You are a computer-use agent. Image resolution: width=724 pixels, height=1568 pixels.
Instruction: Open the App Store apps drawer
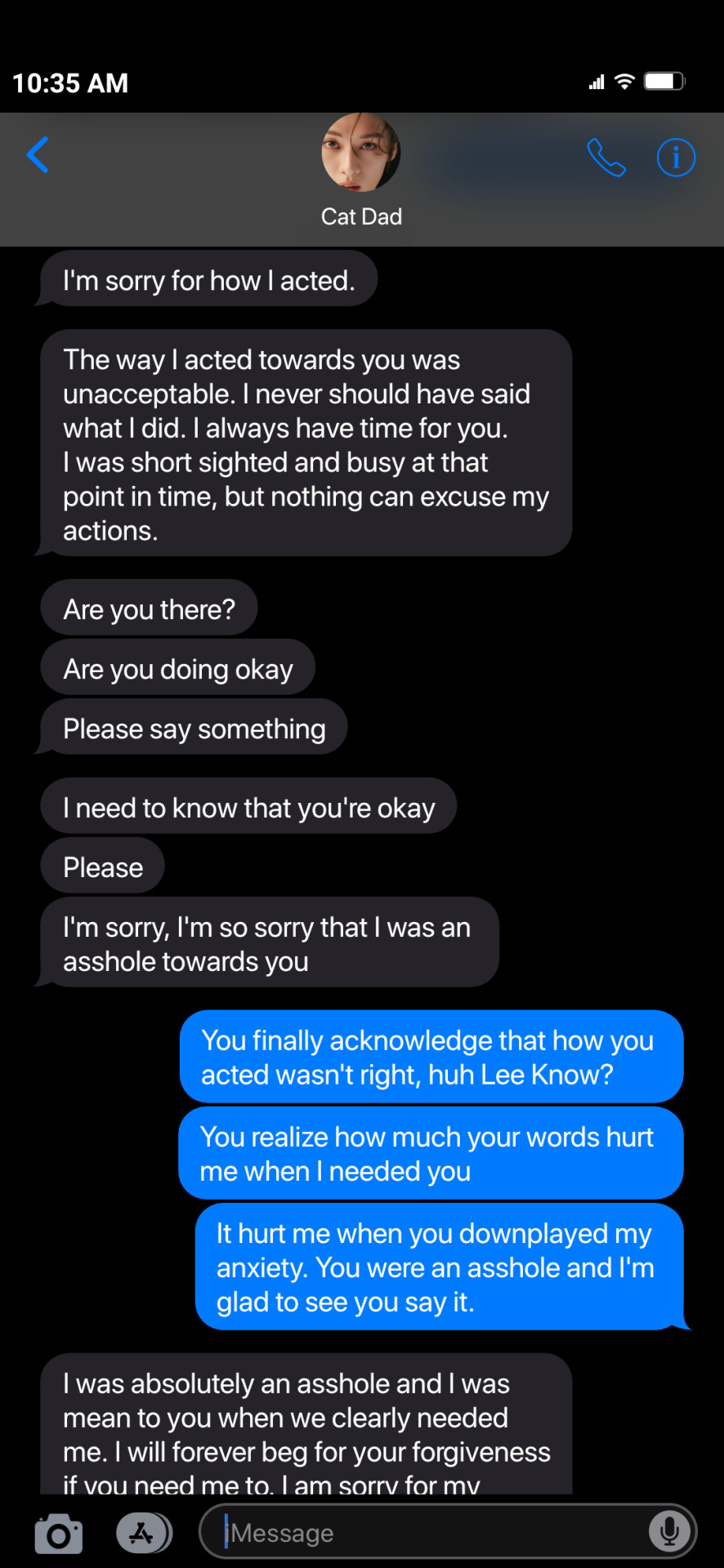click(x=143, y=1533)
